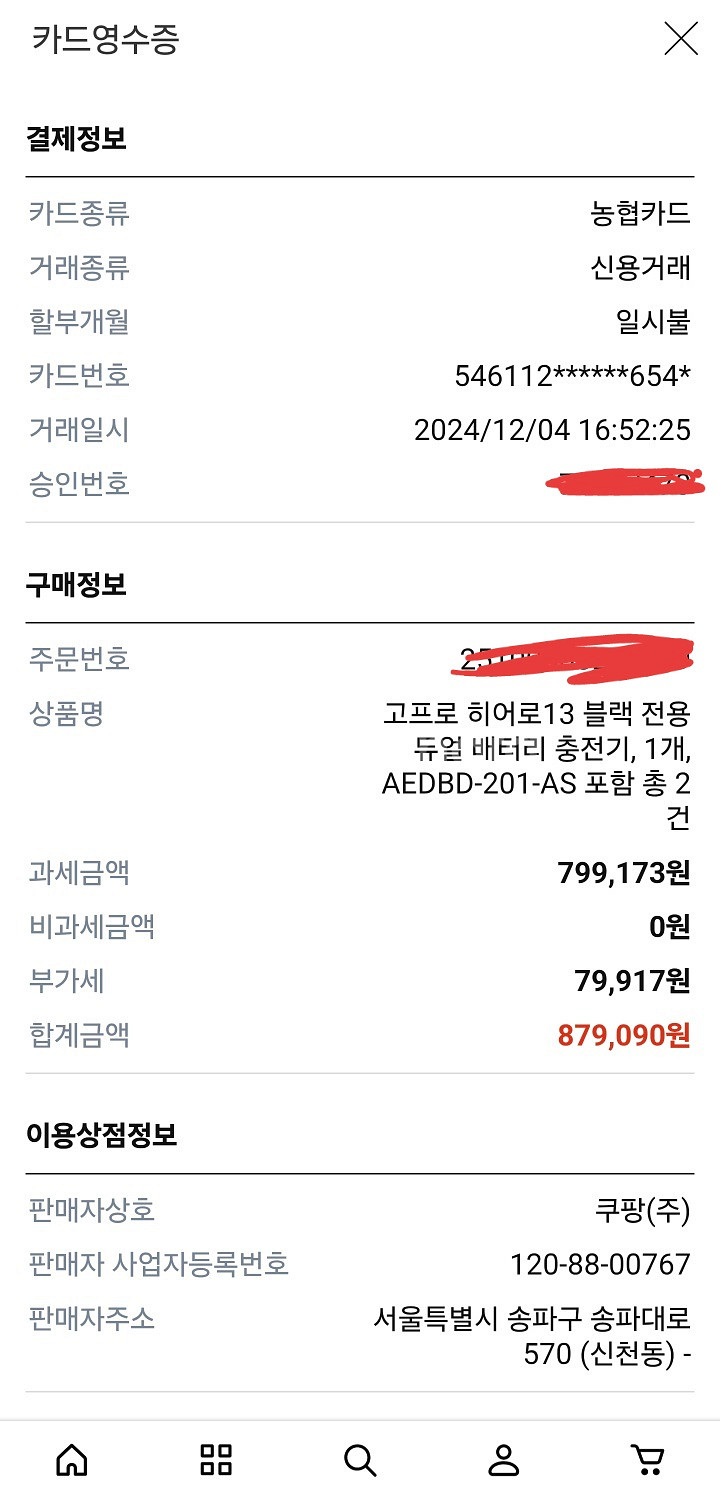Close the card receipt (카드영수증) screen
The height and width of the screenshot is (1504, 720).
681,39
